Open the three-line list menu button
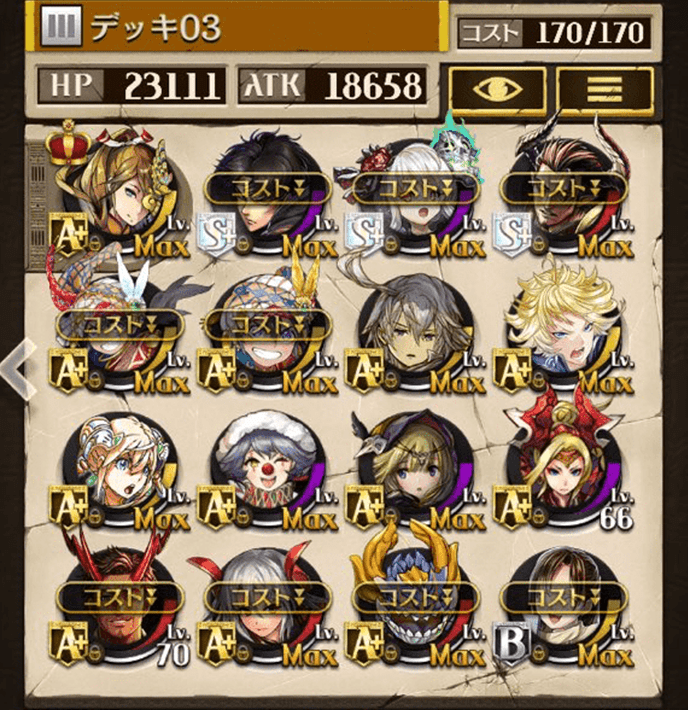The width and height of the screenshot is (688, 710). [x=604, y=88]
